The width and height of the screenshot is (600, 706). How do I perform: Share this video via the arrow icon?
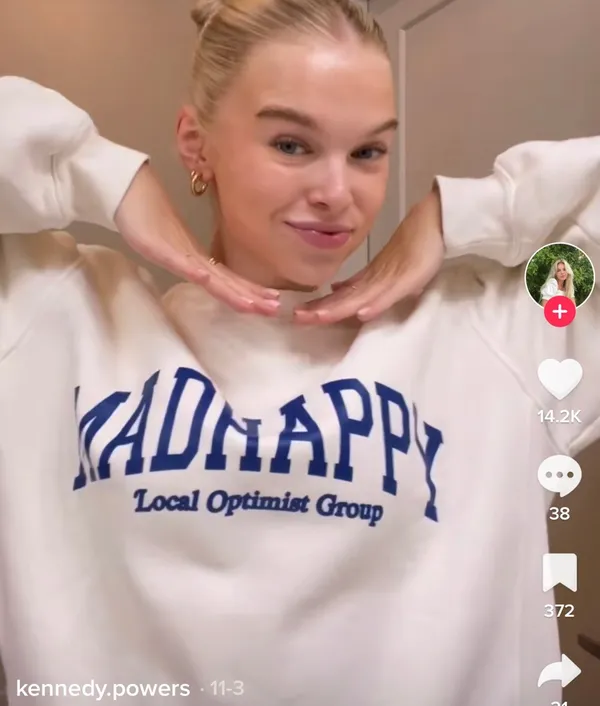tap(559, 671)
